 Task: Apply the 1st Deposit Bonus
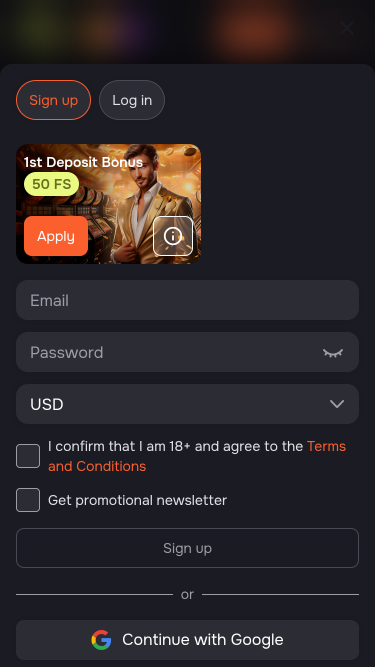tap(56, 236)
